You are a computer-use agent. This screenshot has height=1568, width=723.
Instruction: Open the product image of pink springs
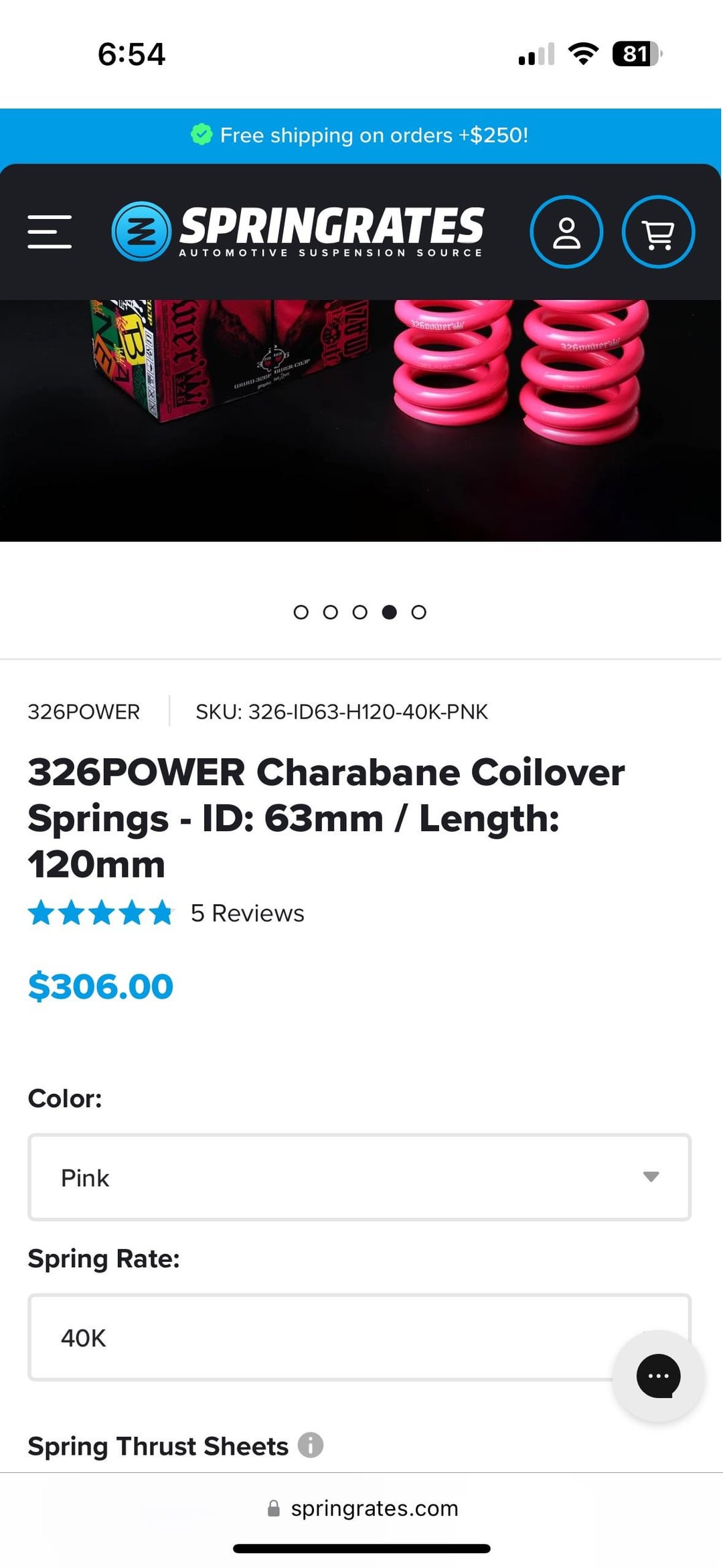[360, 420]
